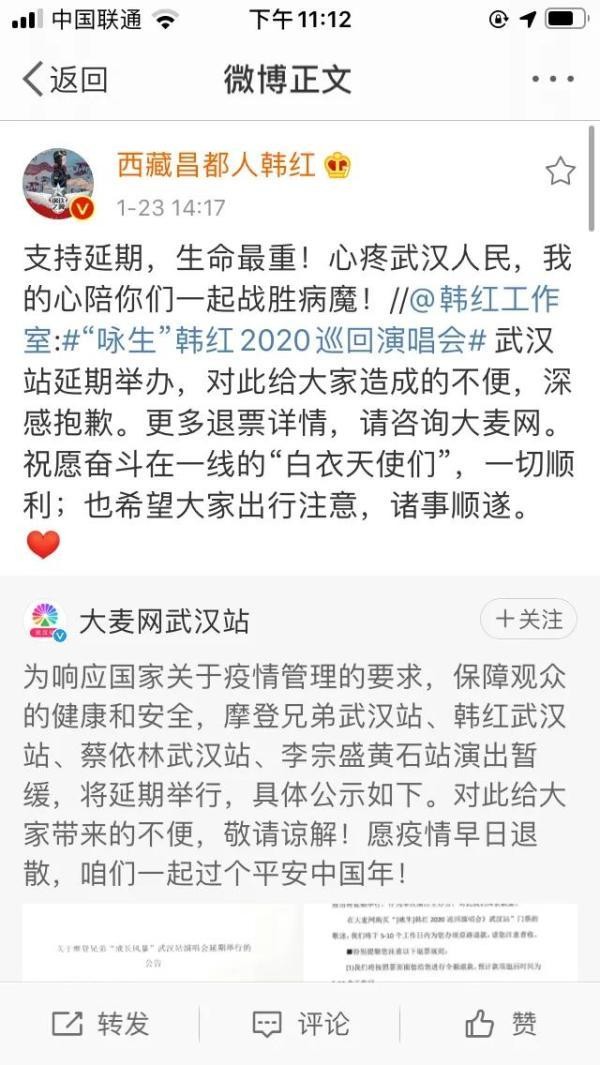Repost this Weibo with 转发
Image resolution: width=600 pixels, height=1065 pixels.
click(100, 1024)
